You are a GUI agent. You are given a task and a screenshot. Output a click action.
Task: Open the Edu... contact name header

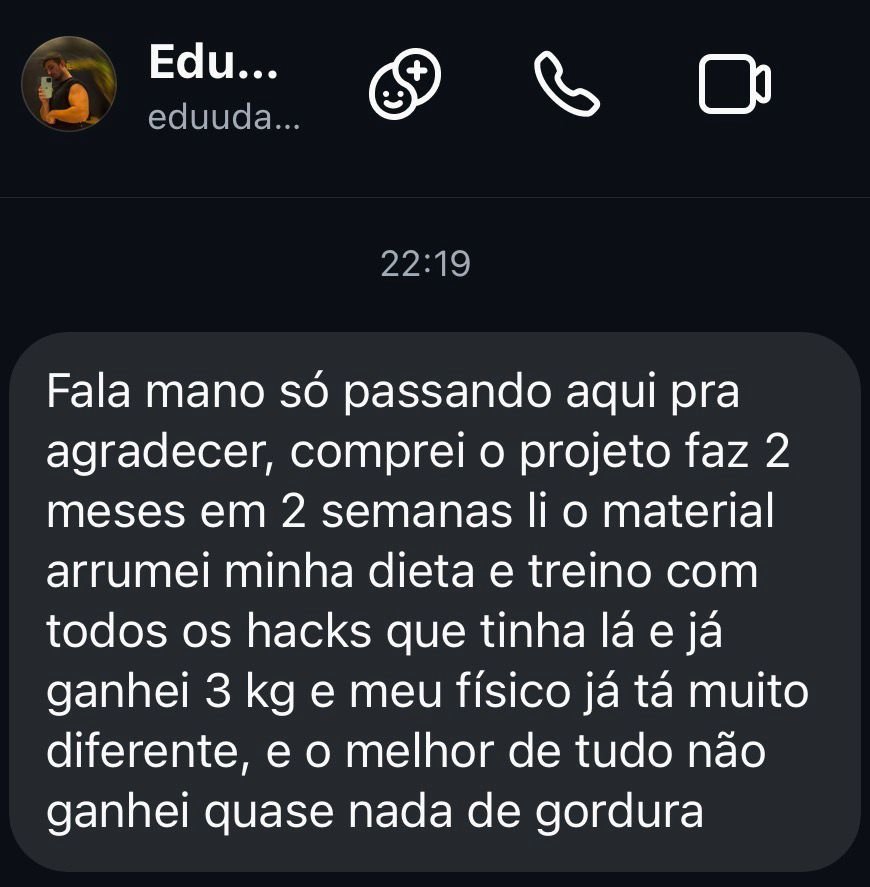(212, 65)
